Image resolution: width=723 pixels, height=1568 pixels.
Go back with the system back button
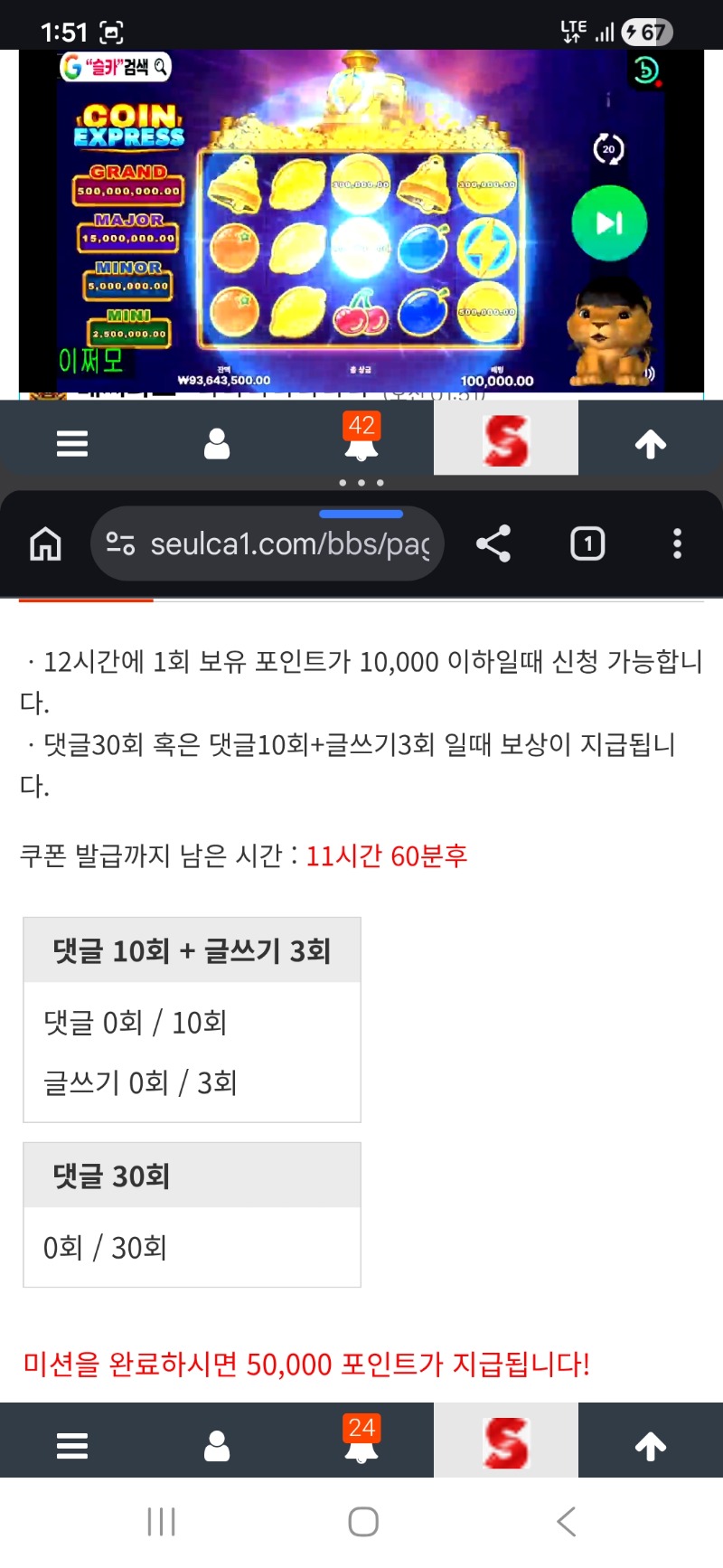point(567,1522)
